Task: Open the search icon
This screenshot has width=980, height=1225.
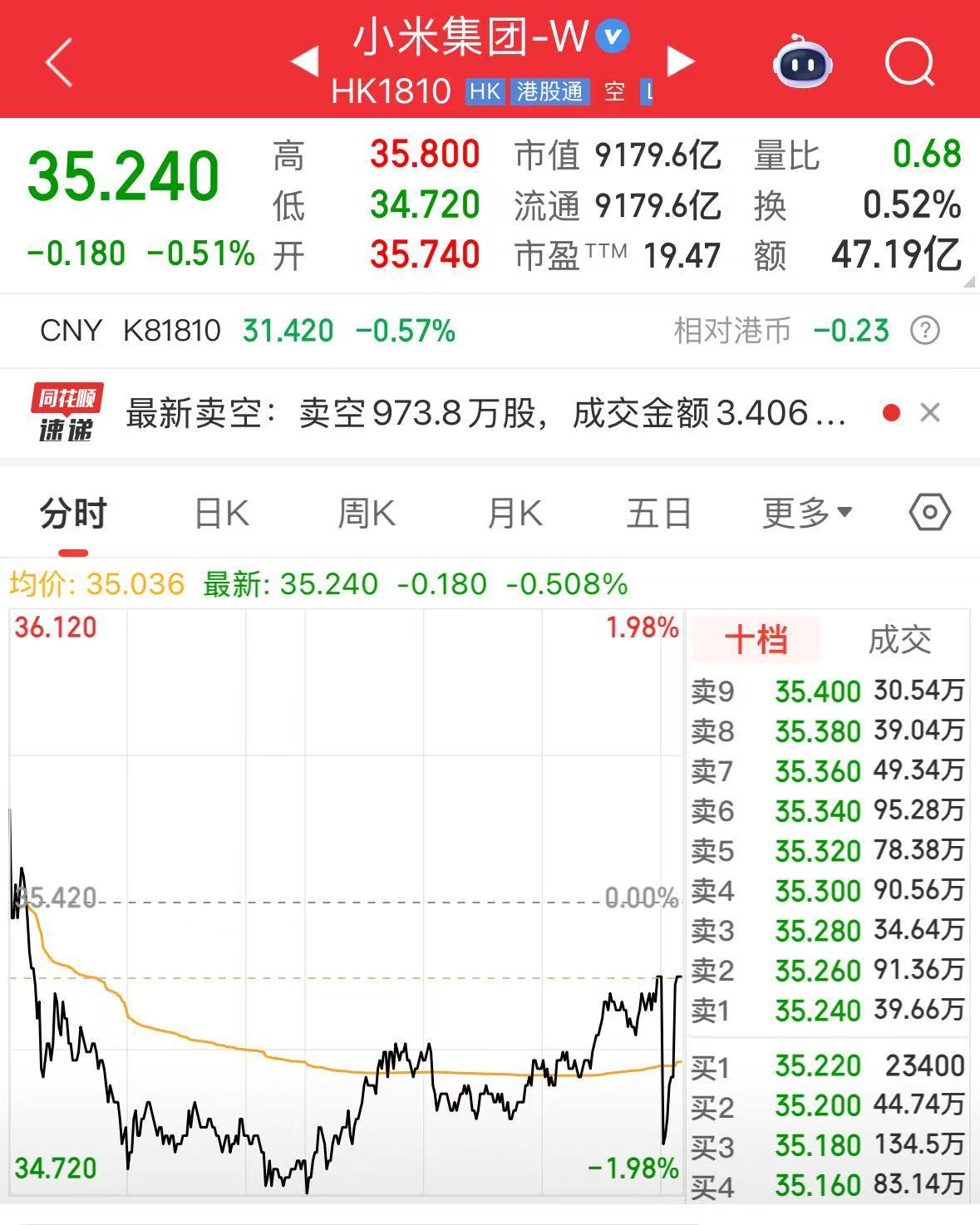Action: point(909,61)
